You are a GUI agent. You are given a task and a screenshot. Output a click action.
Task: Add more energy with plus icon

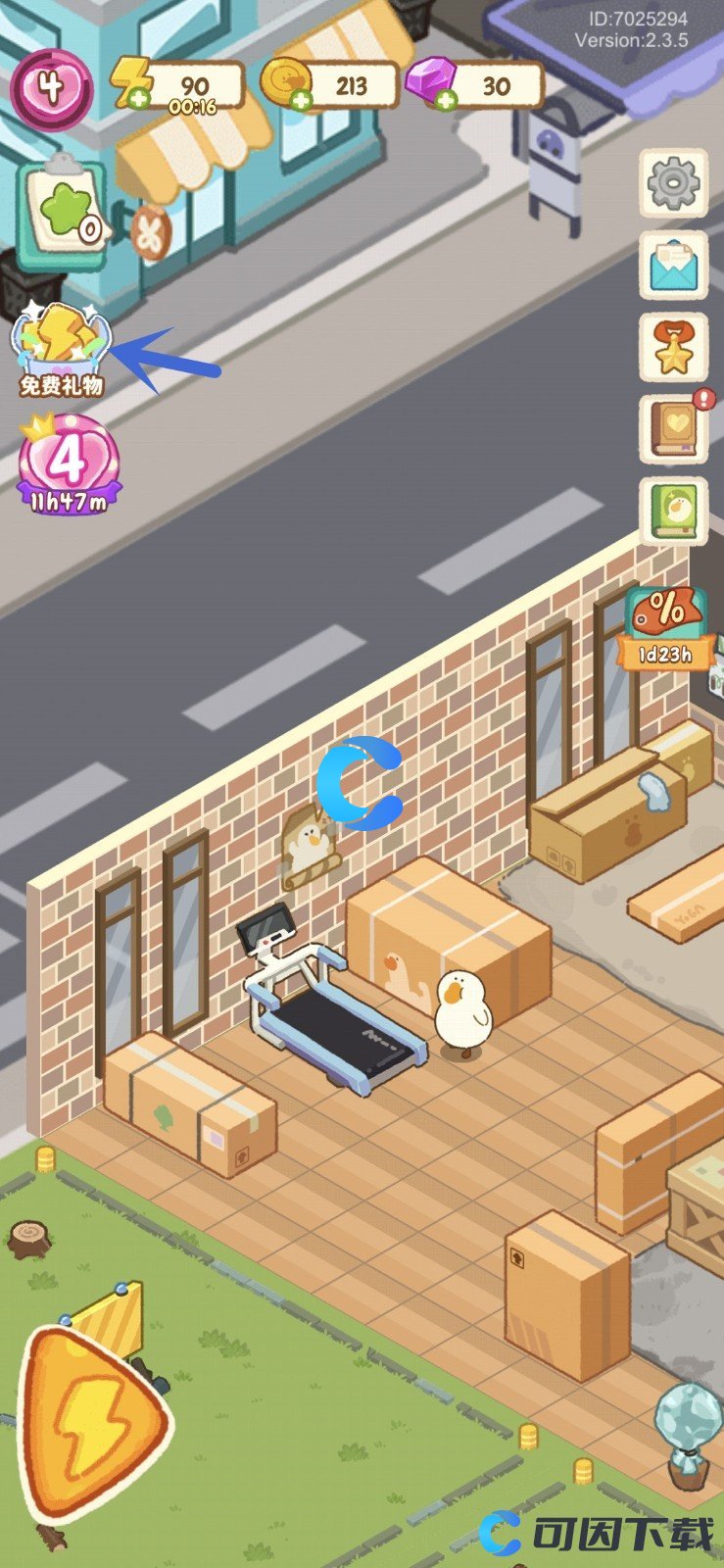[x=126, y=99]
